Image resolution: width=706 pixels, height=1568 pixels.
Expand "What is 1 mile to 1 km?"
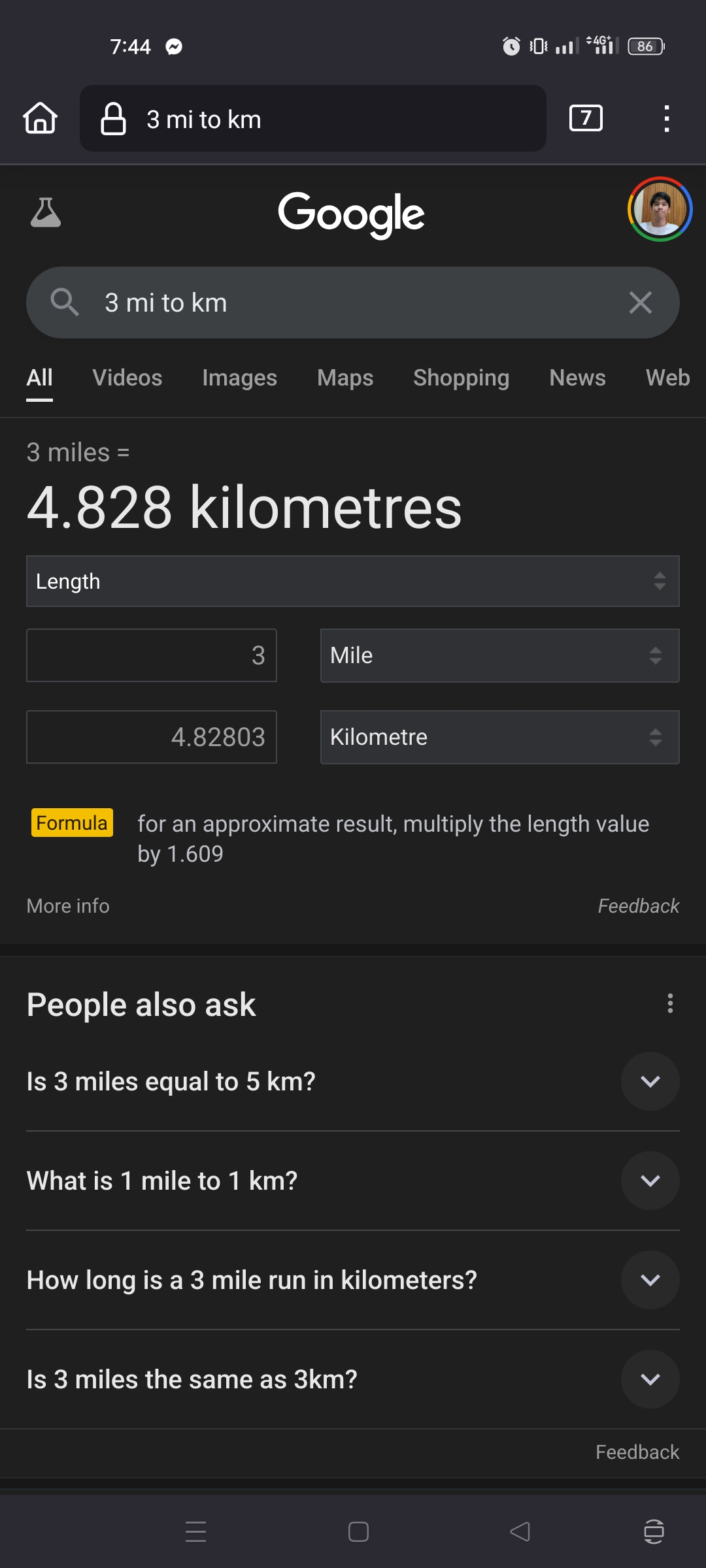[353, 1181]
